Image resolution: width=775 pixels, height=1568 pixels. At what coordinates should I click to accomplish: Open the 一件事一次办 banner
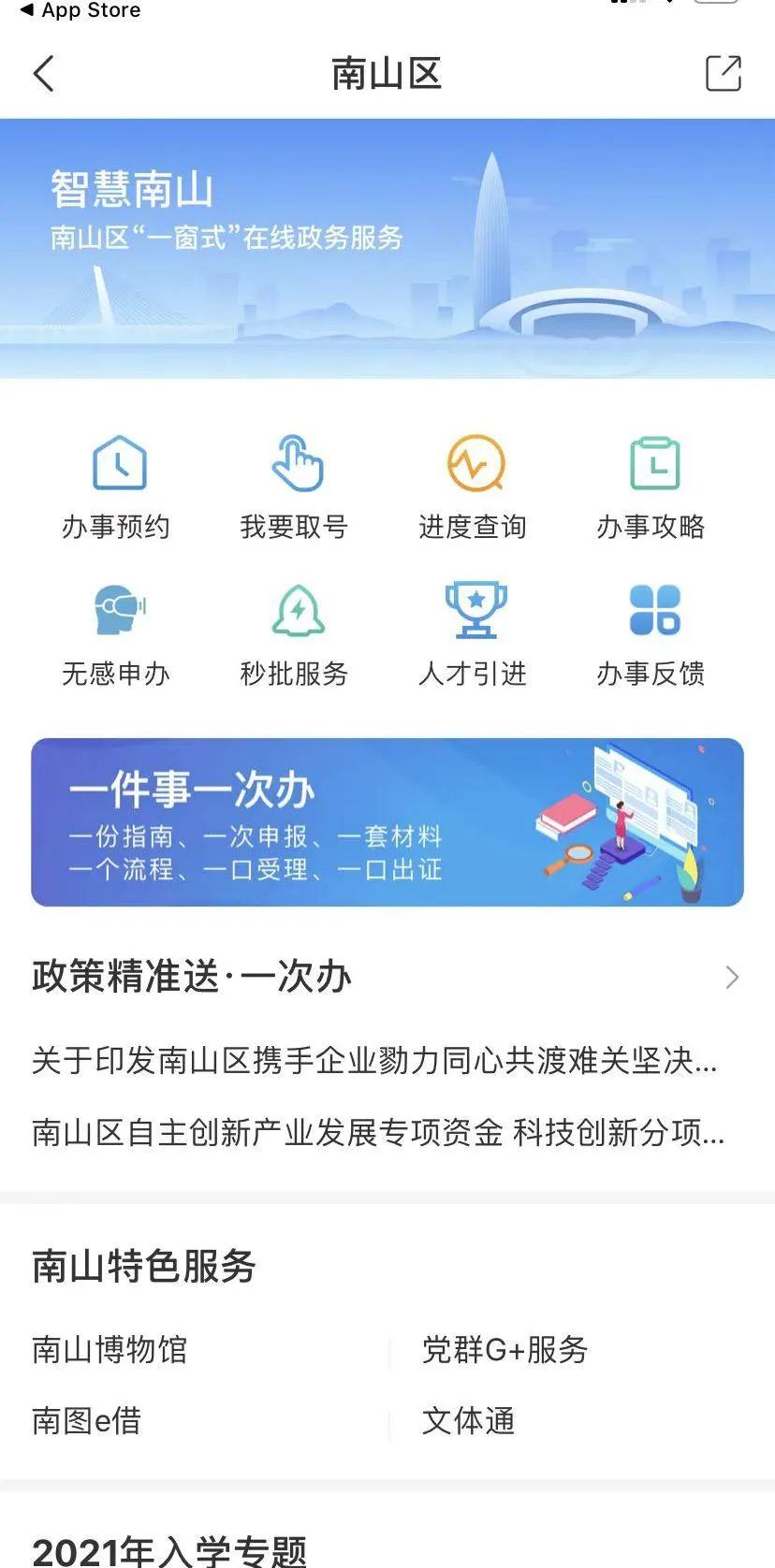tap(387, 822)
